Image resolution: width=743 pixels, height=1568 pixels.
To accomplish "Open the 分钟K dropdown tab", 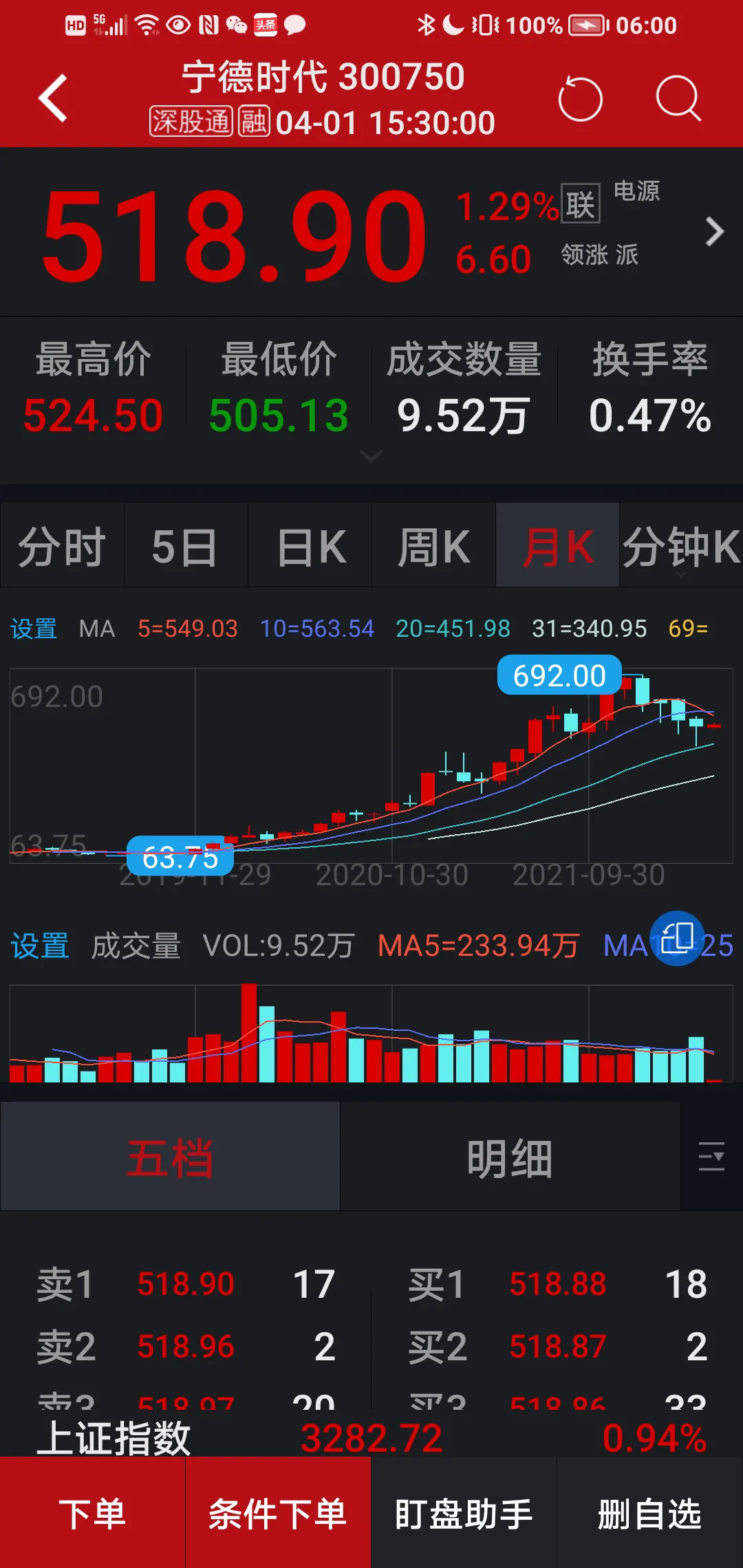I will (x=681, y=547).
